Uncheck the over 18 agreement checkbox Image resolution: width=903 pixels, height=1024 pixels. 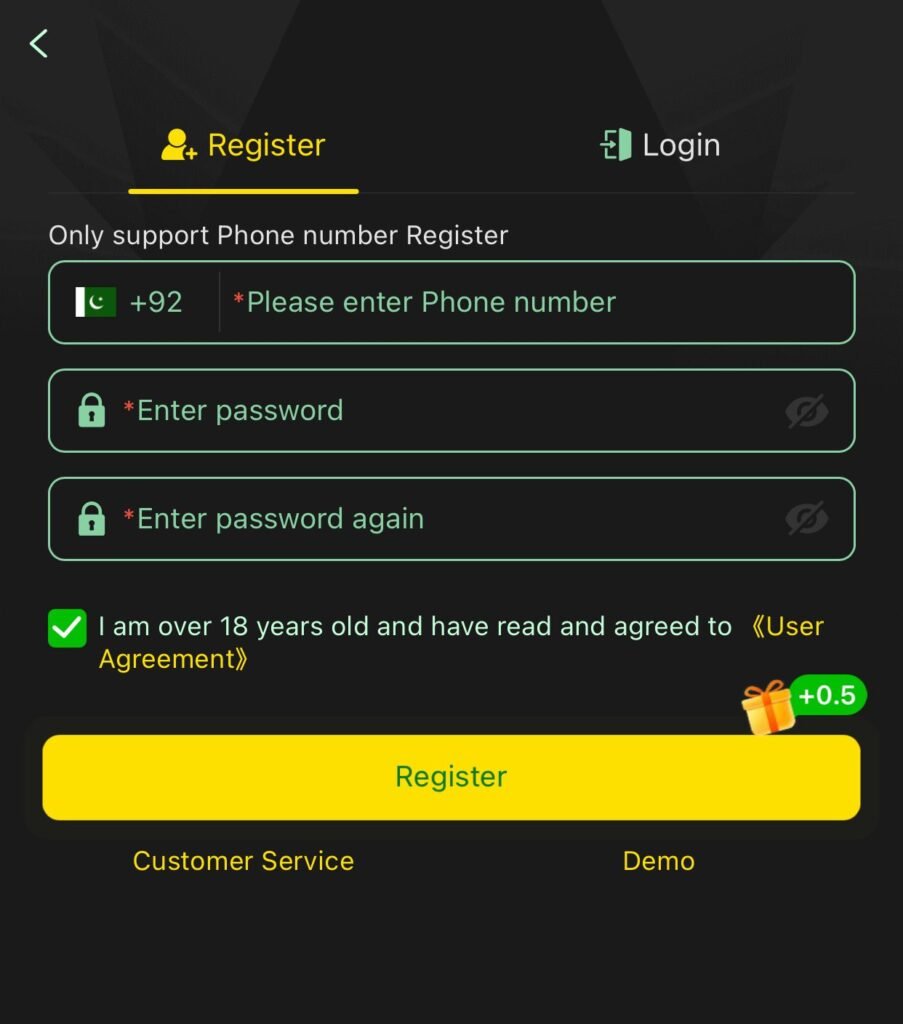(x=67, y=628)
